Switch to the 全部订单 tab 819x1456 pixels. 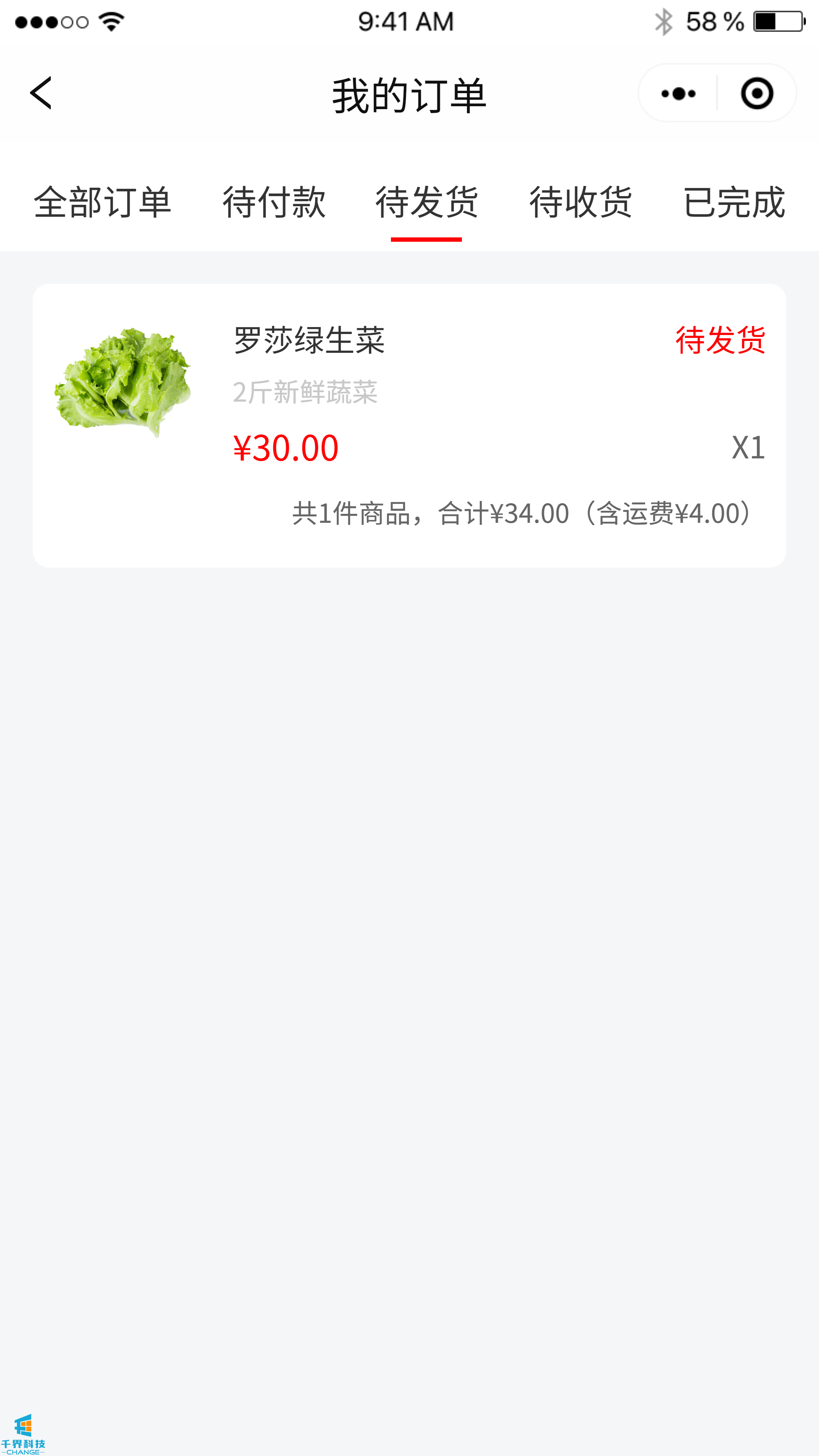(x=102, y=202)
